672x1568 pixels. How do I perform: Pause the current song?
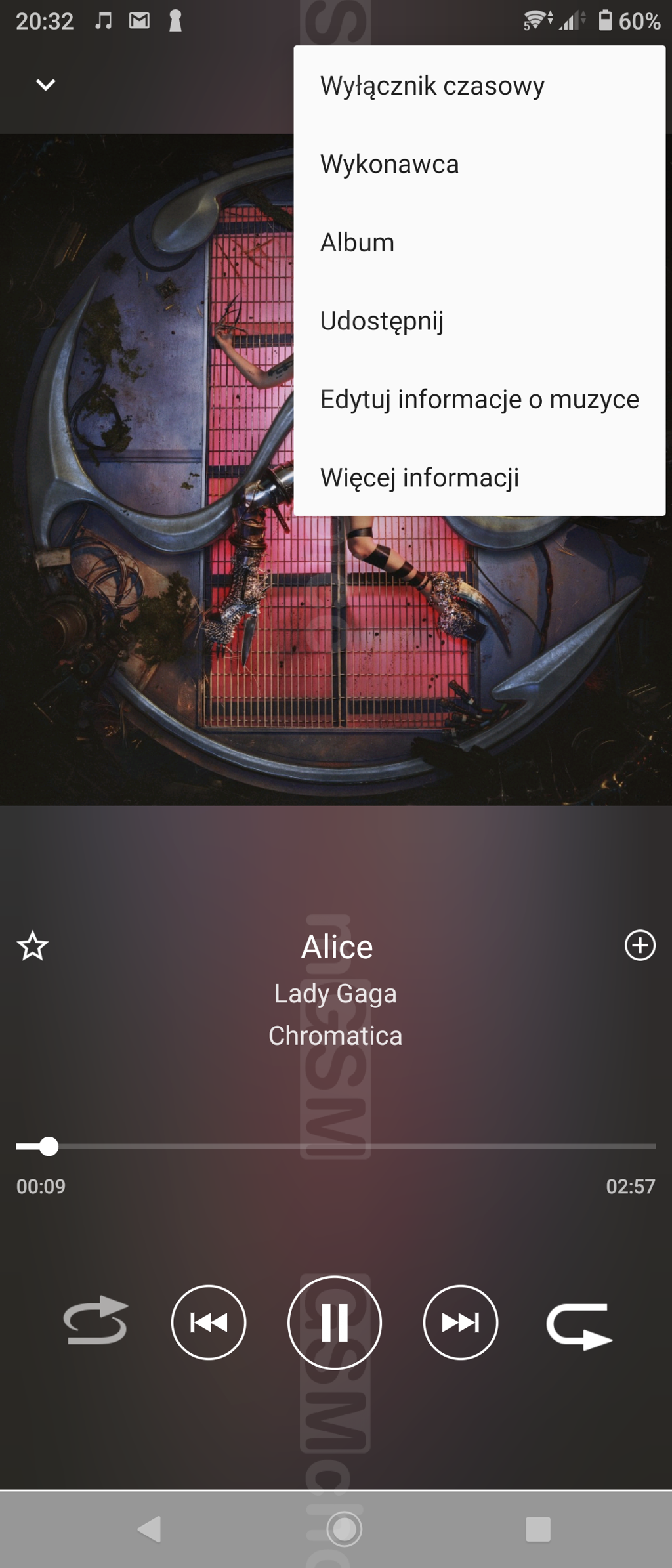[x=335, y=1323]
